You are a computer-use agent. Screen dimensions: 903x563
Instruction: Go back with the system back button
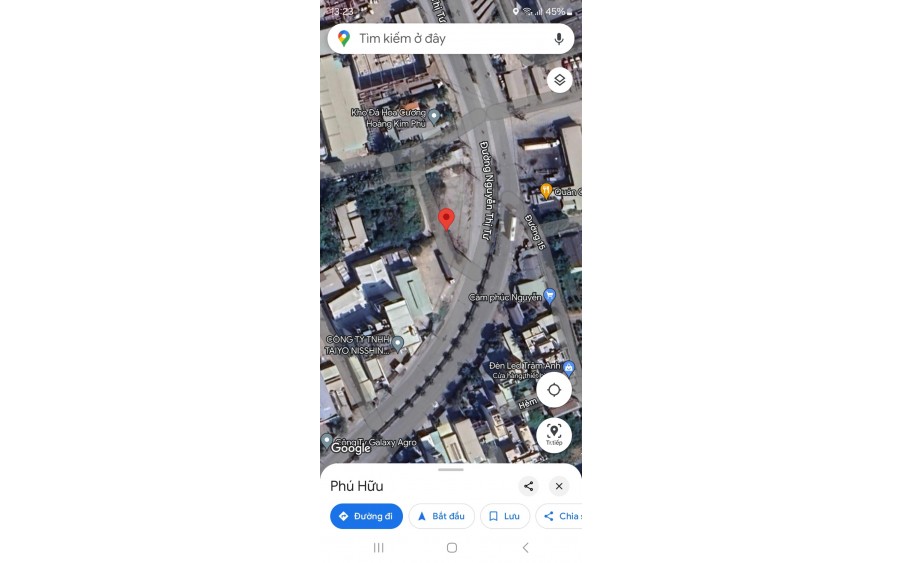pos(525,547)
